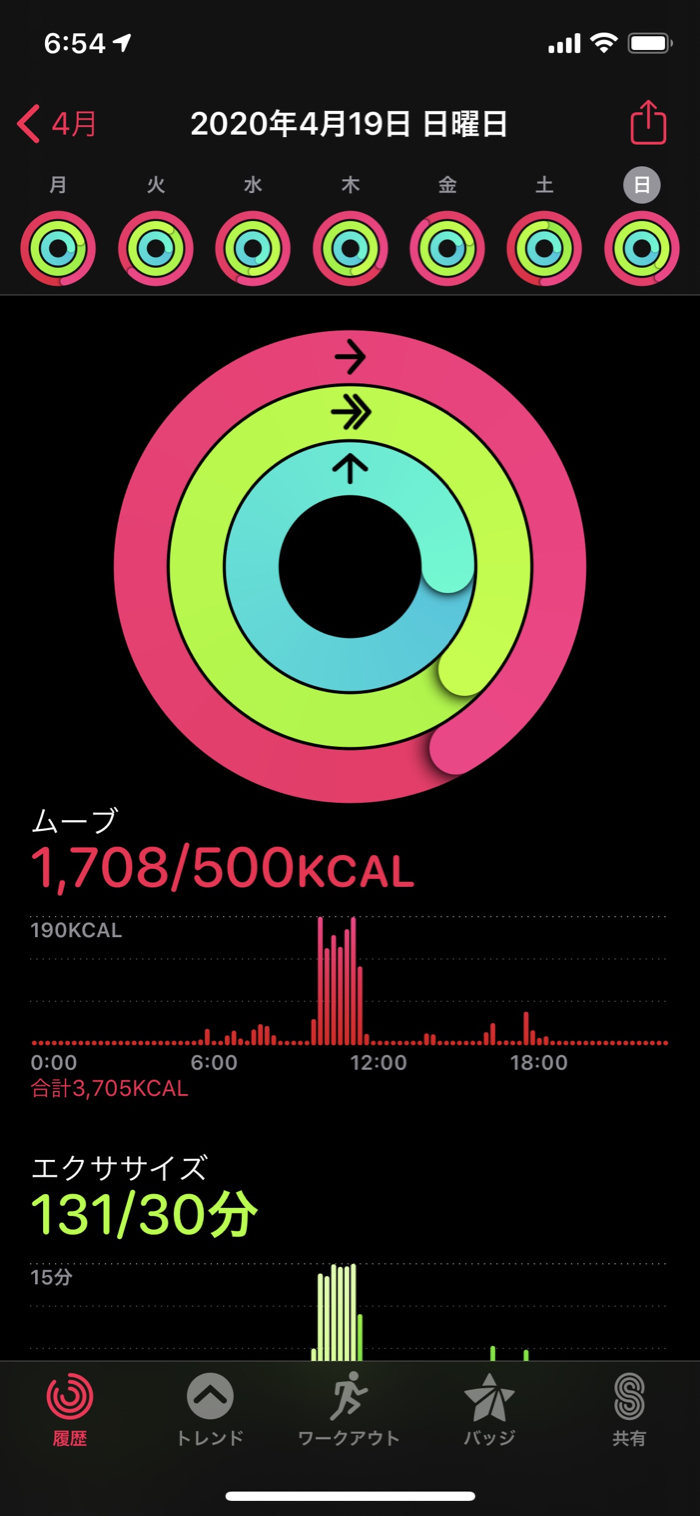
Task: Select Saturday (土) activity rings
Action: (544, 249)
